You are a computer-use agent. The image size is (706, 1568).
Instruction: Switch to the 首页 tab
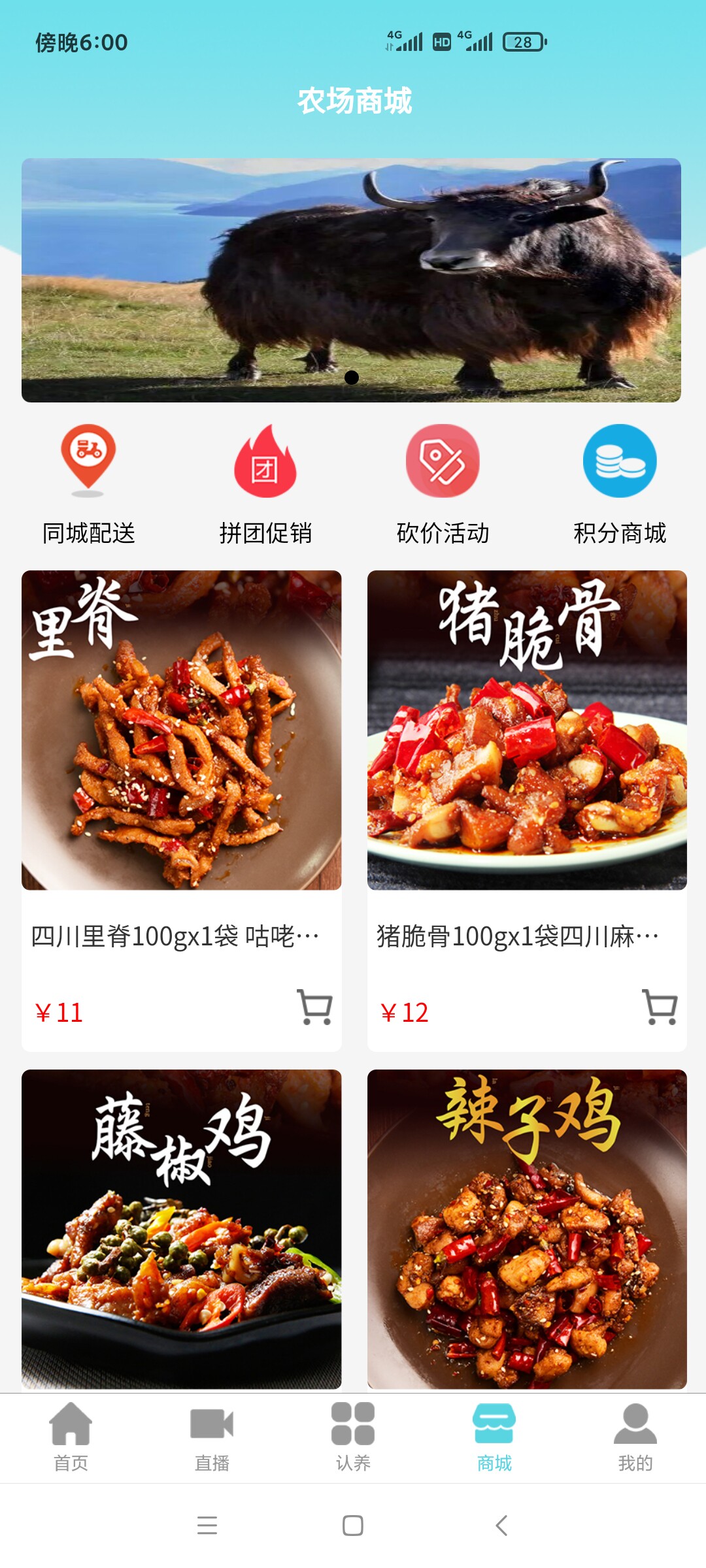[x=71, y=1437]
